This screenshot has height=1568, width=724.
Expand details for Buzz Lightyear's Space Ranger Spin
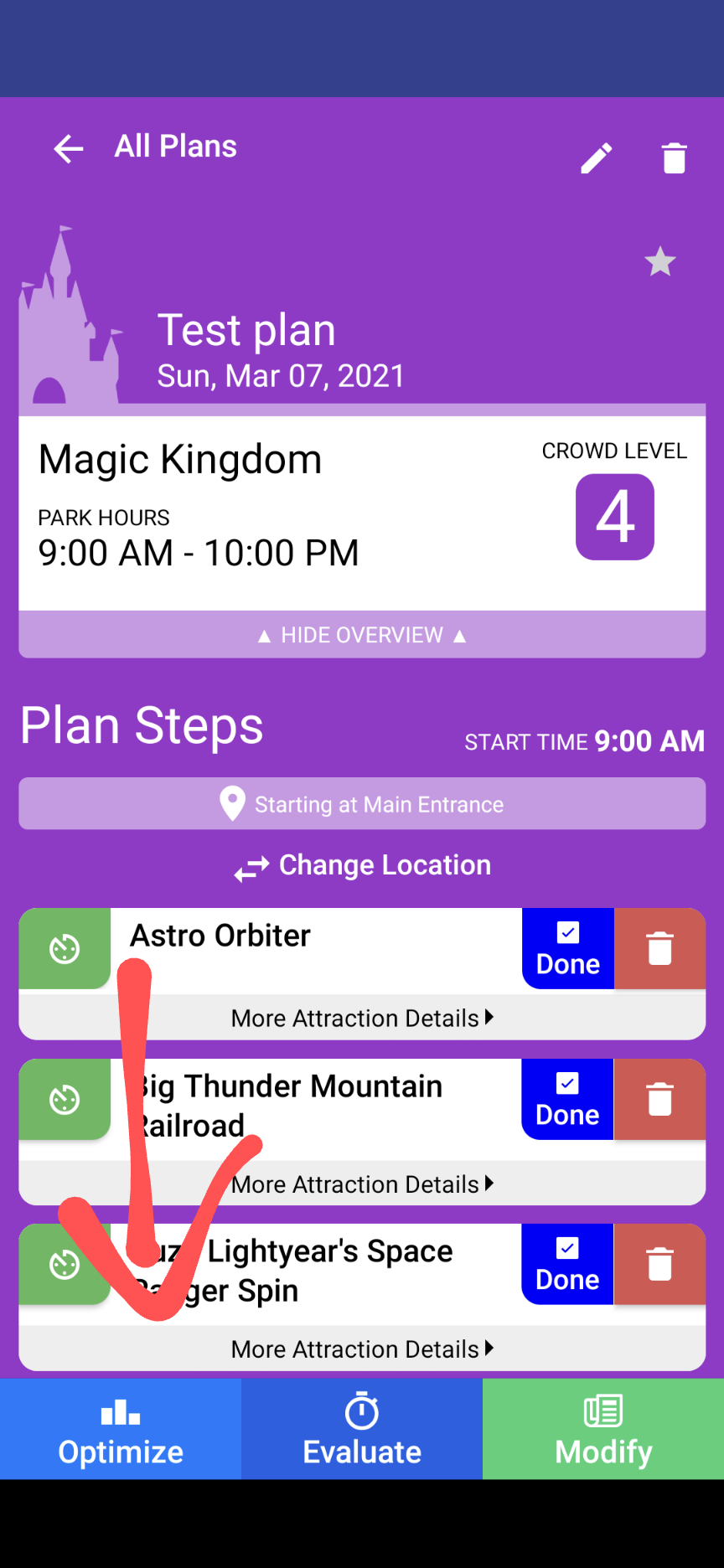[362, 1349]
